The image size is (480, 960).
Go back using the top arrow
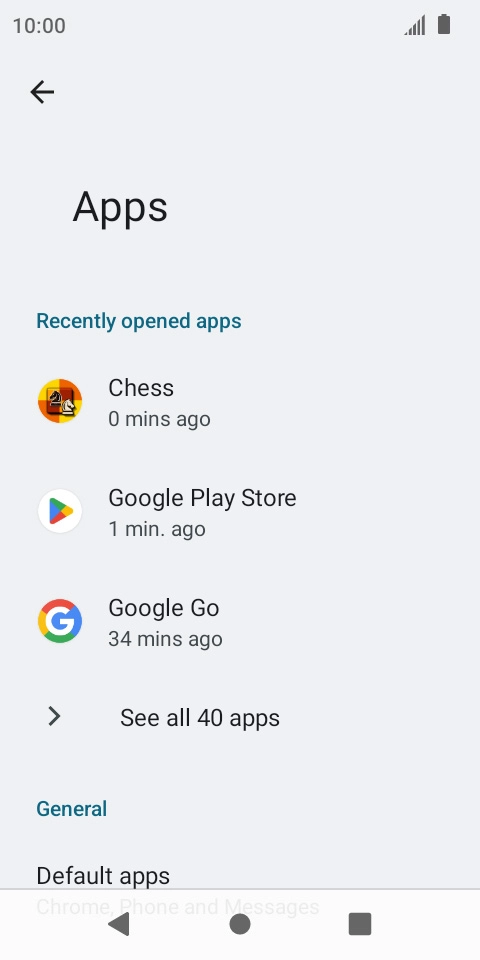click(x=42, y=92)
